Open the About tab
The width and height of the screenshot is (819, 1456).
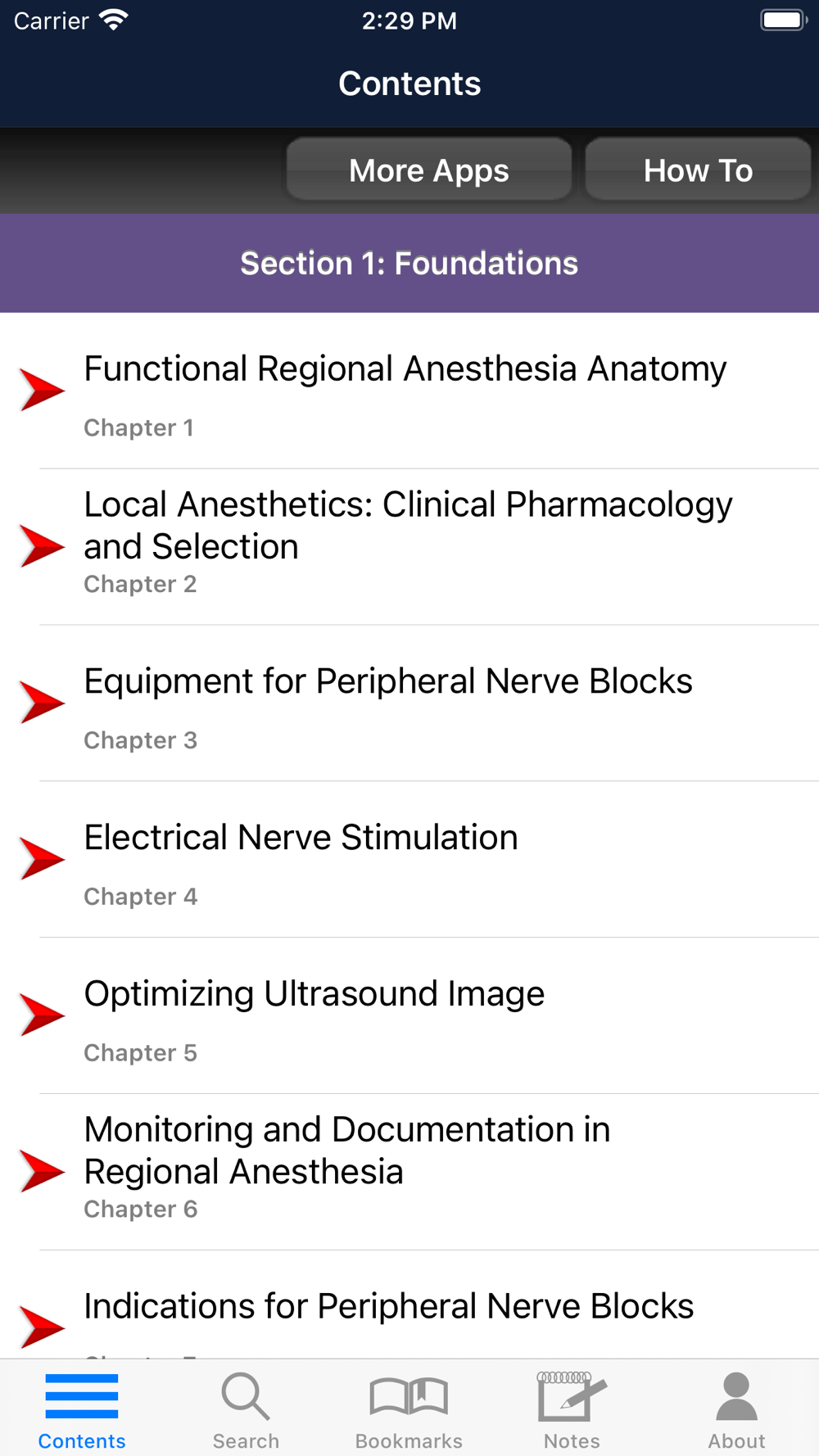[x=736, y=1410]
